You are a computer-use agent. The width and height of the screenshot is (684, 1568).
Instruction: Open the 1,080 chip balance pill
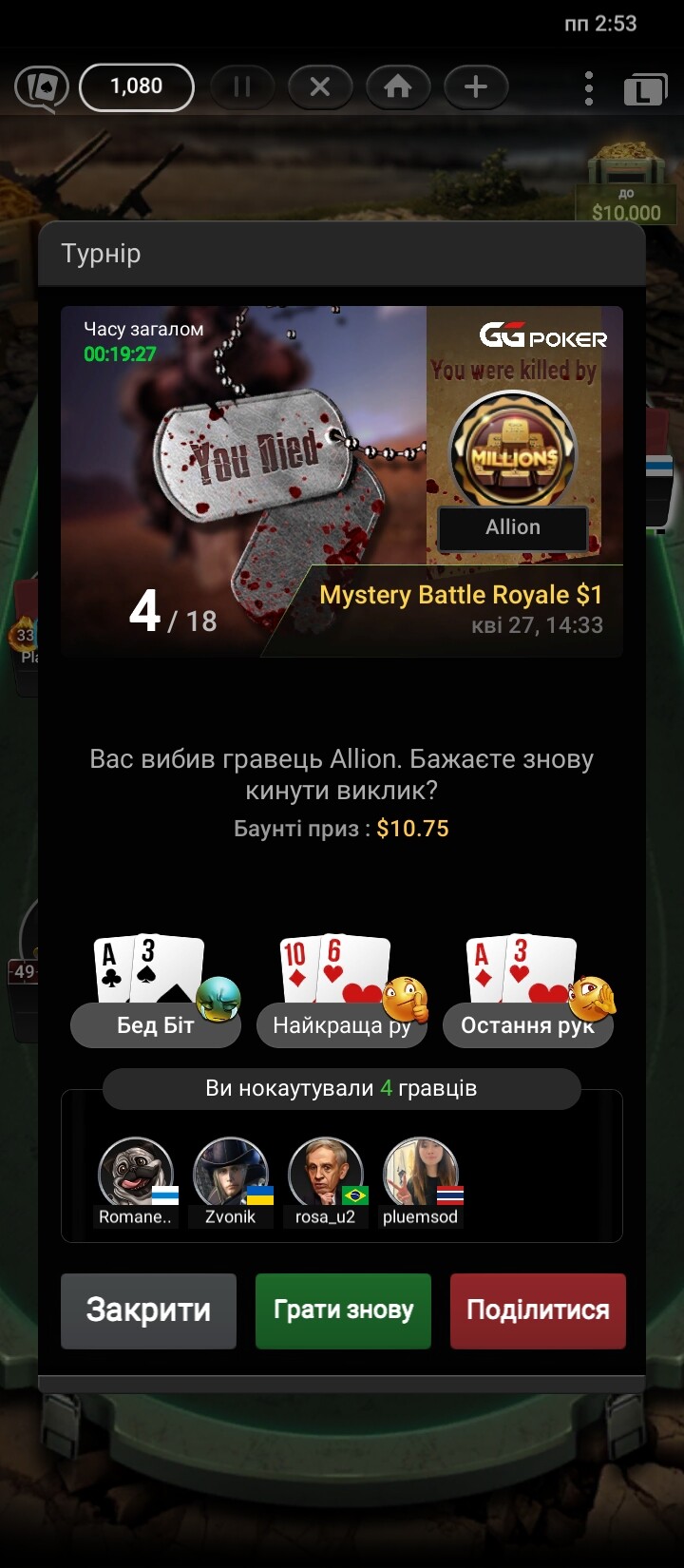[x=137, y=87]
